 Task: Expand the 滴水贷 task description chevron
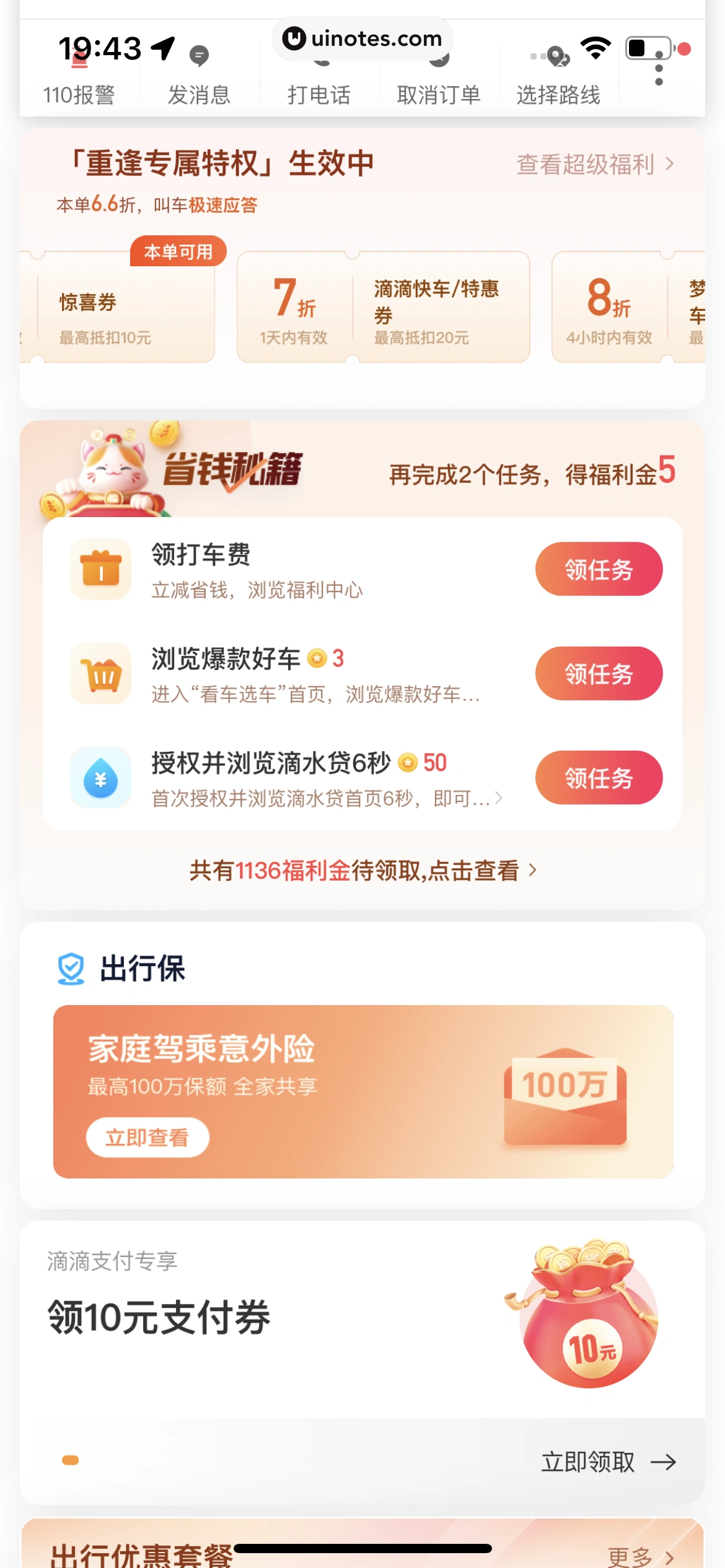[x=499, y=799]
